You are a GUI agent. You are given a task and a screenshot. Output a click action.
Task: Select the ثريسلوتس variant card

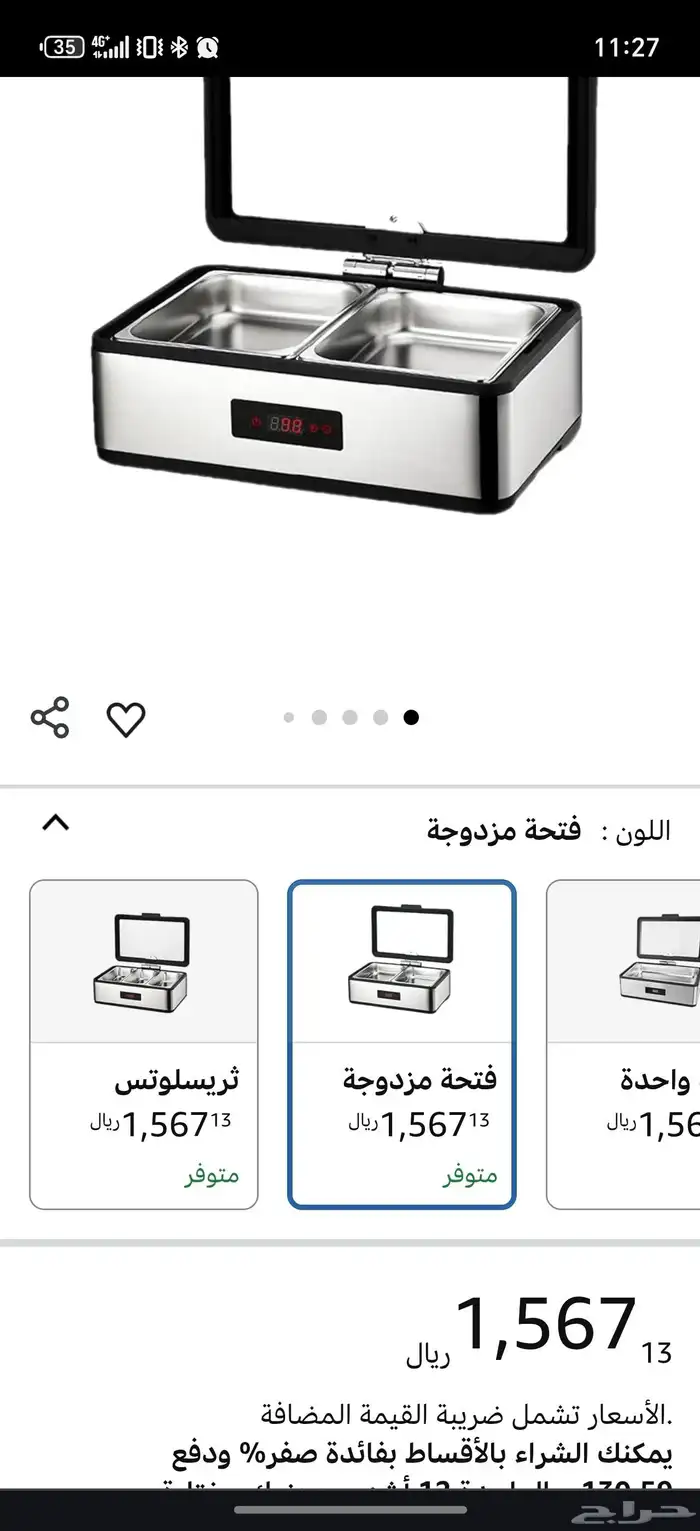tap(144, 1044)
